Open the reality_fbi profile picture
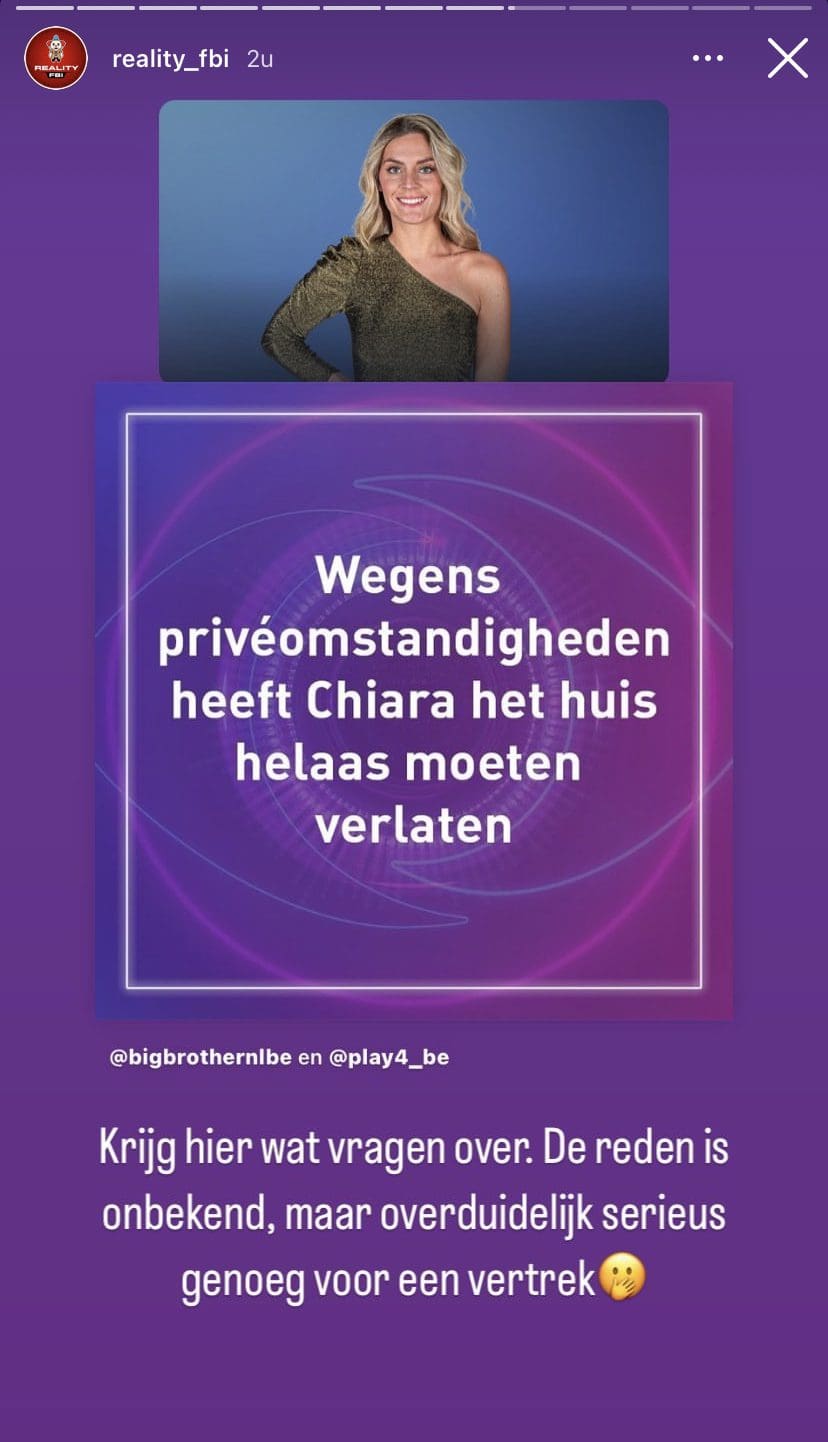This screenshot has width=828, height=1442. (56, 59)
